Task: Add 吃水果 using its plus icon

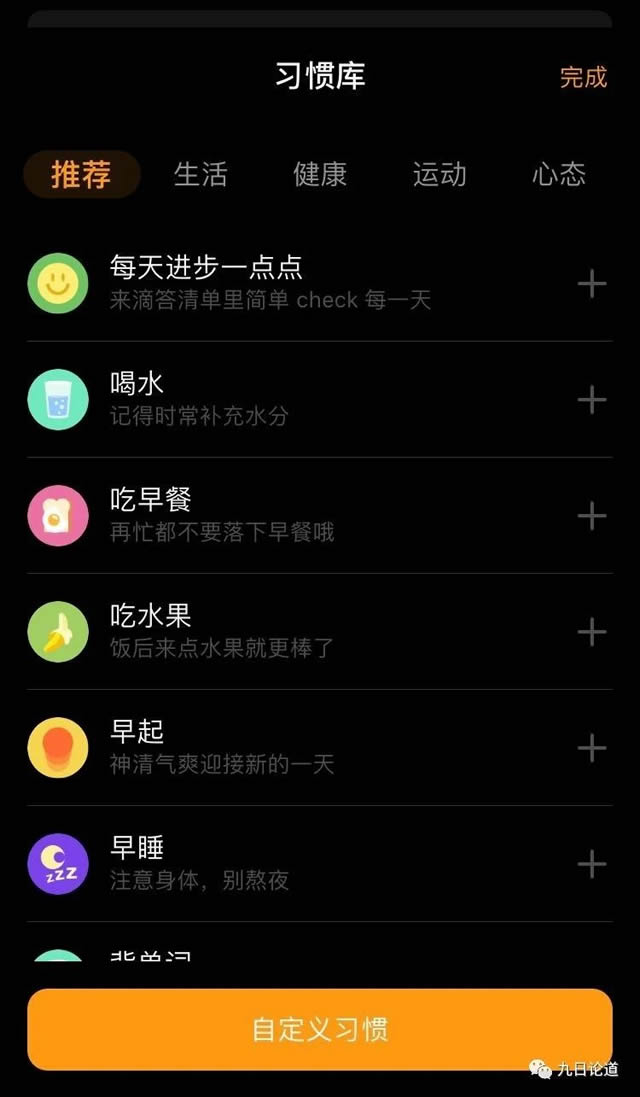Action: 592,632
